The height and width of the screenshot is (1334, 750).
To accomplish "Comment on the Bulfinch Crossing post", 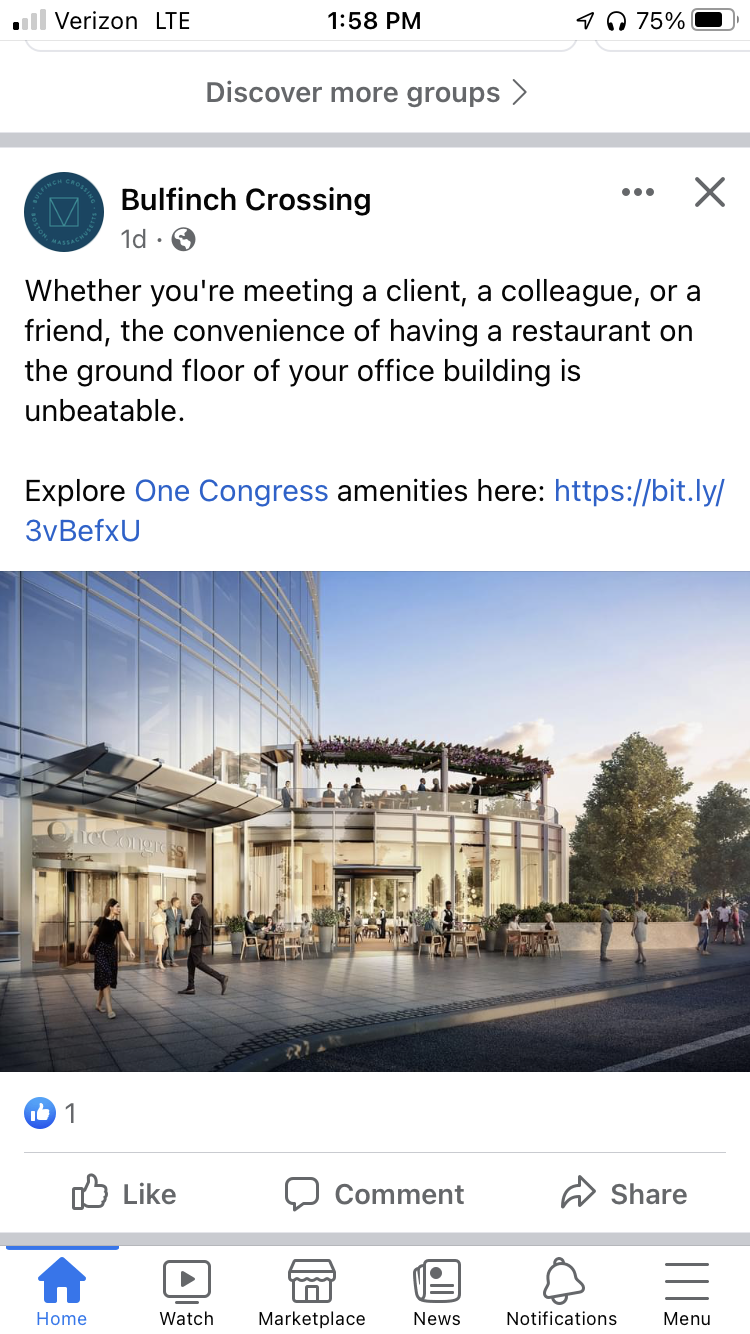I will (375, 1194).
